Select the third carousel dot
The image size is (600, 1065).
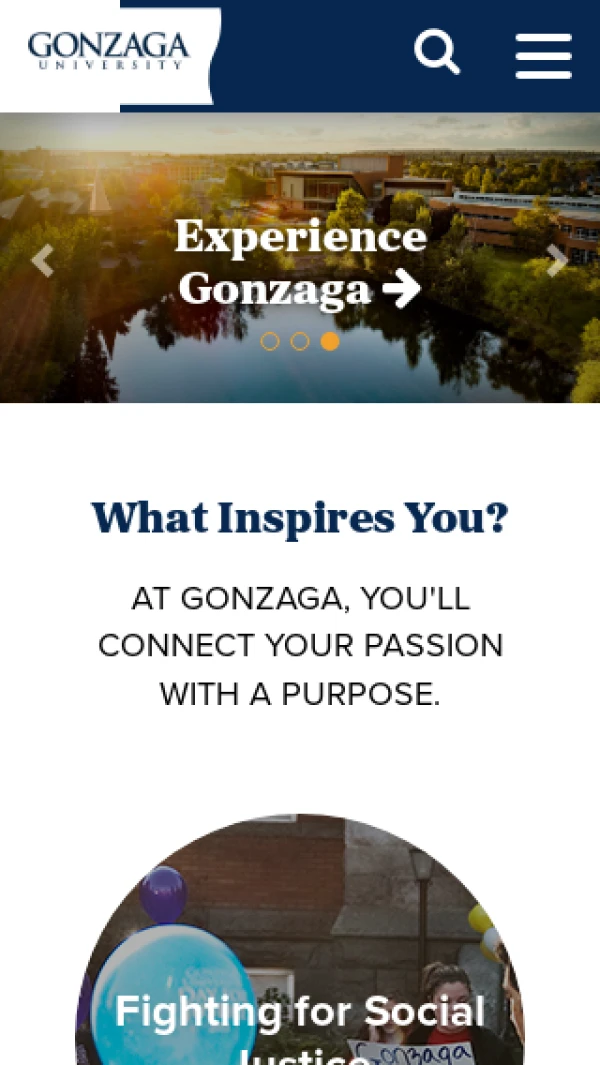tap(330, 341)
